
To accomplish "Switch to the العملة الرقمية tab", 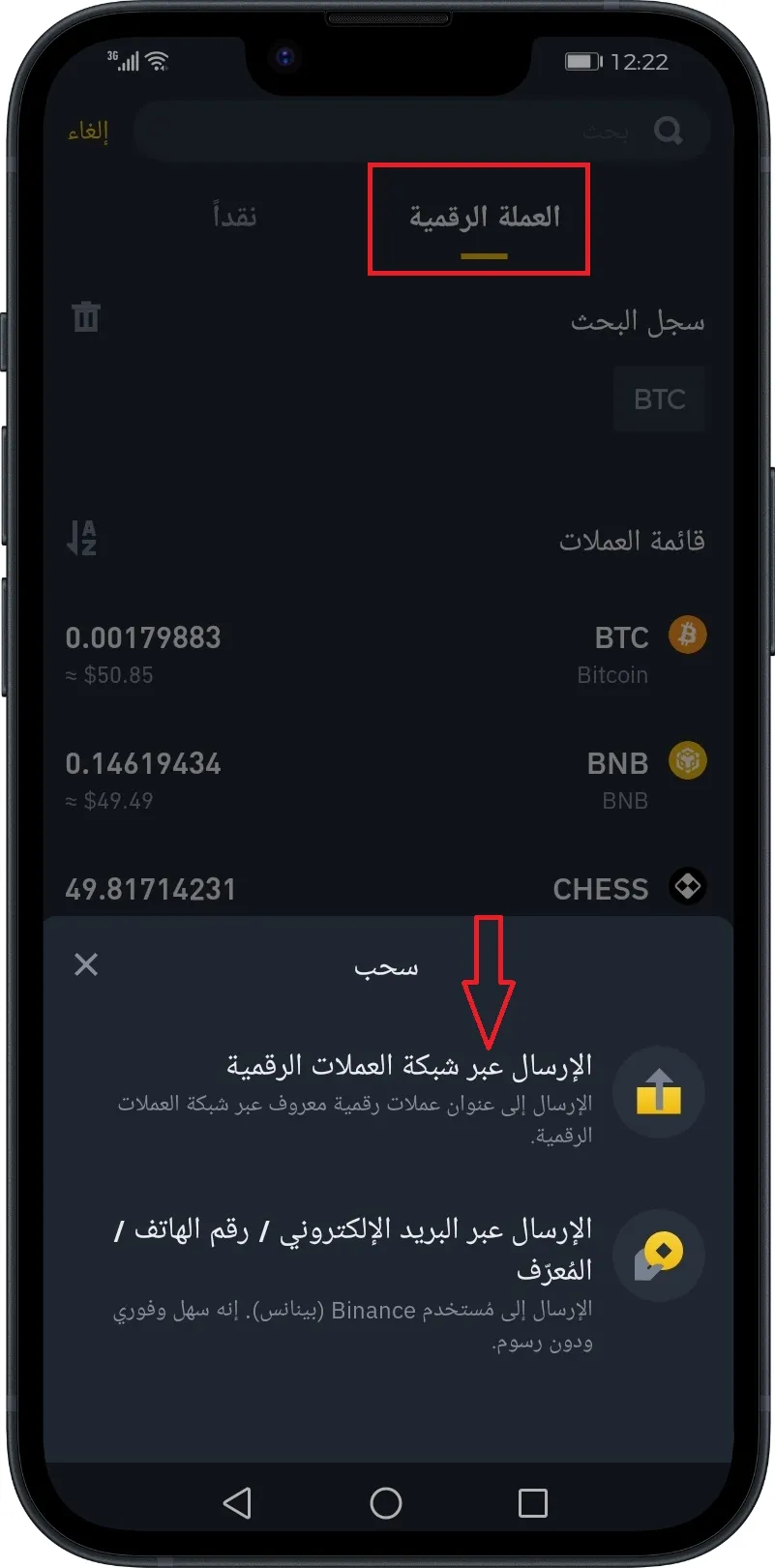I will (484, 218).
